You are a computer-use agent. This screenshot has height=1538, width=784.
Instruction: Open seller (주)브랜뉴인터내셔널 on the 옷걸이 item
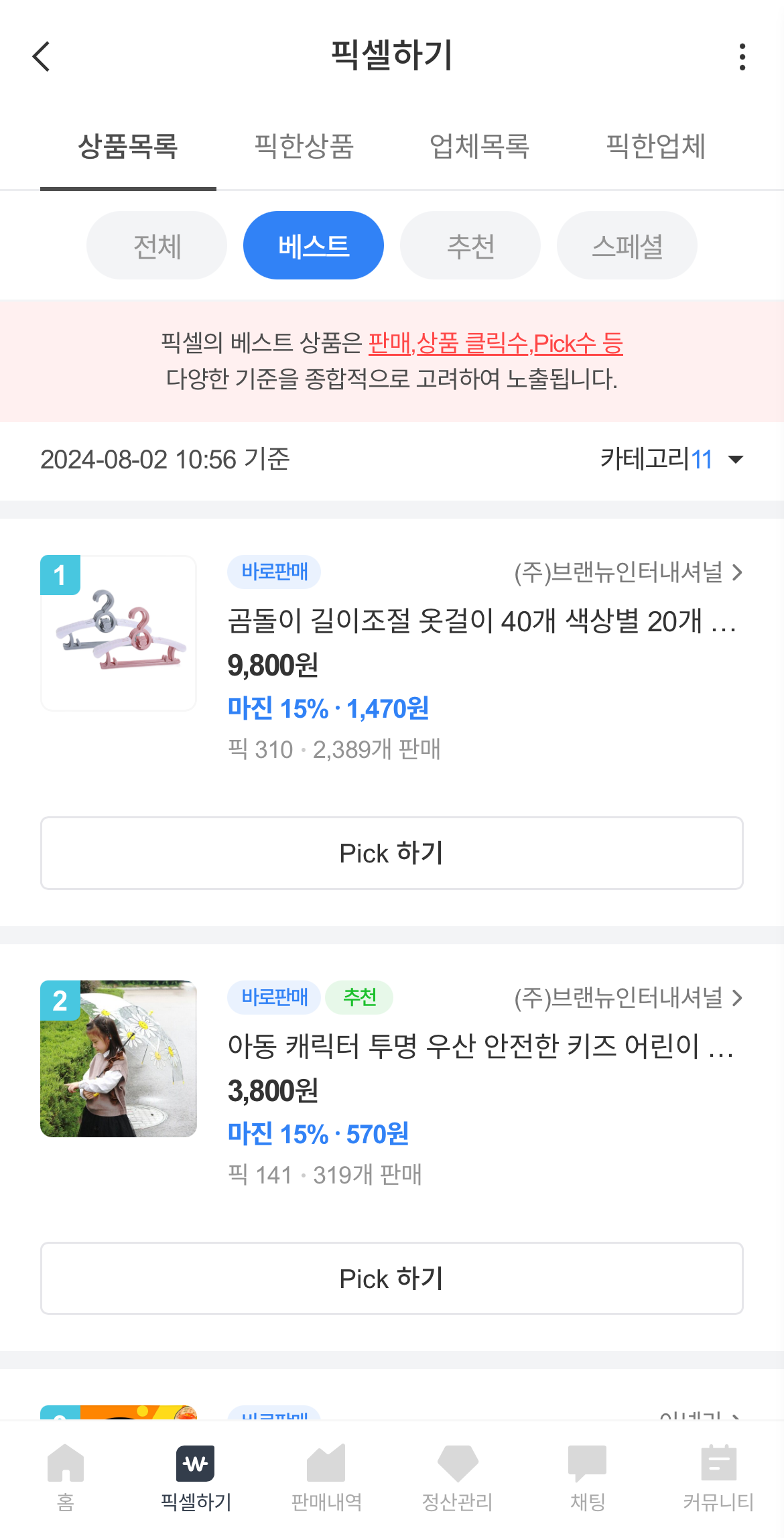pos(628,572)
